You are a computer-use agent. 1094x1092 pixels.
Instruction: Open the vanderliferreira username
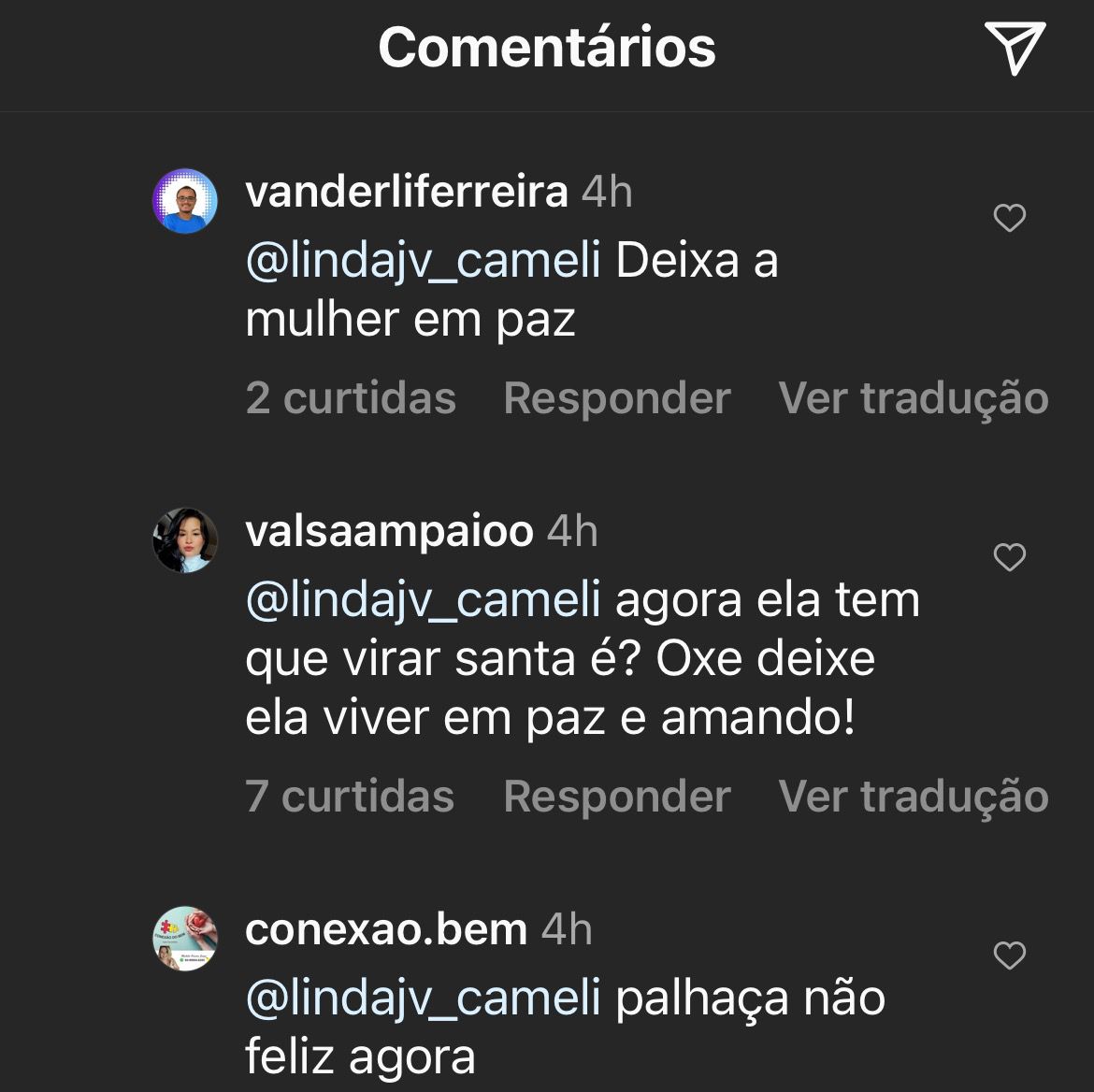[x=406, y=193]
